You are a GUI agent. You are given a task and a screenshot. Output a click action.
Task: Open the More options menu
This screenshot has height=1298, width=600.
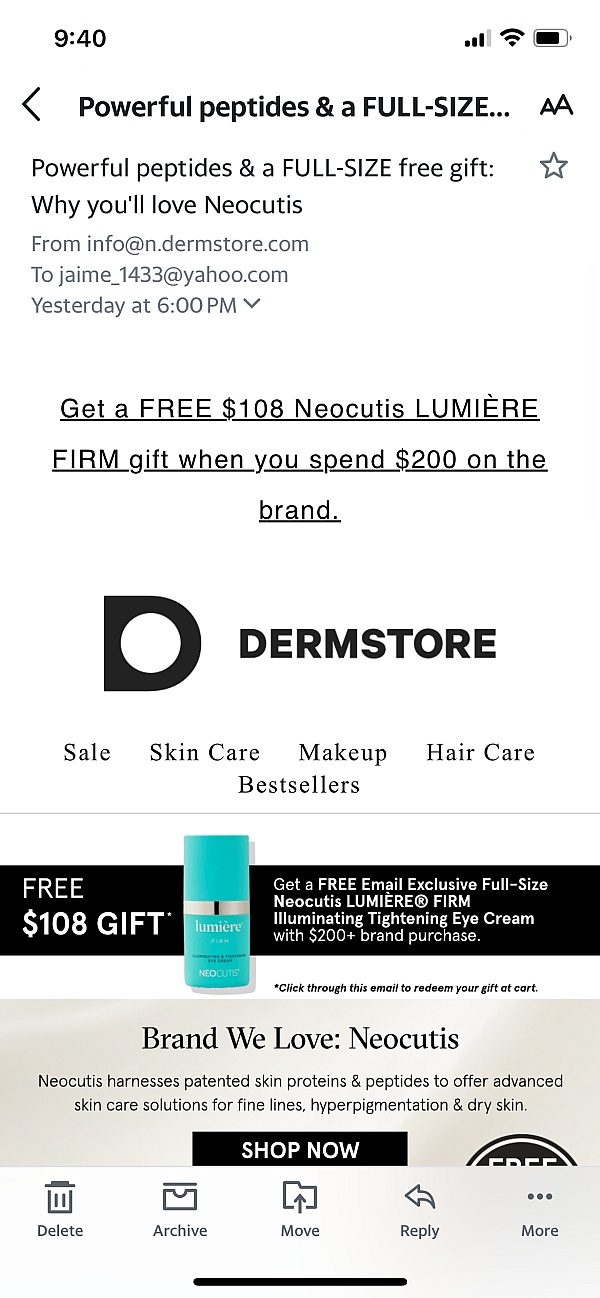[x=539, y=1209]
